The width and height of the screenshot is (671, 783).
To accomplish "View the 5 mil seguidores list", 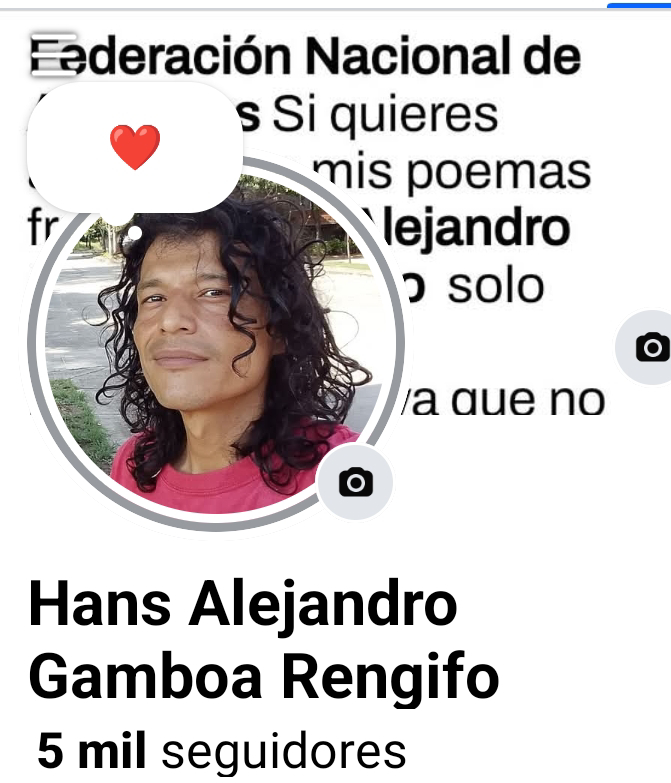I will (222, 752).
